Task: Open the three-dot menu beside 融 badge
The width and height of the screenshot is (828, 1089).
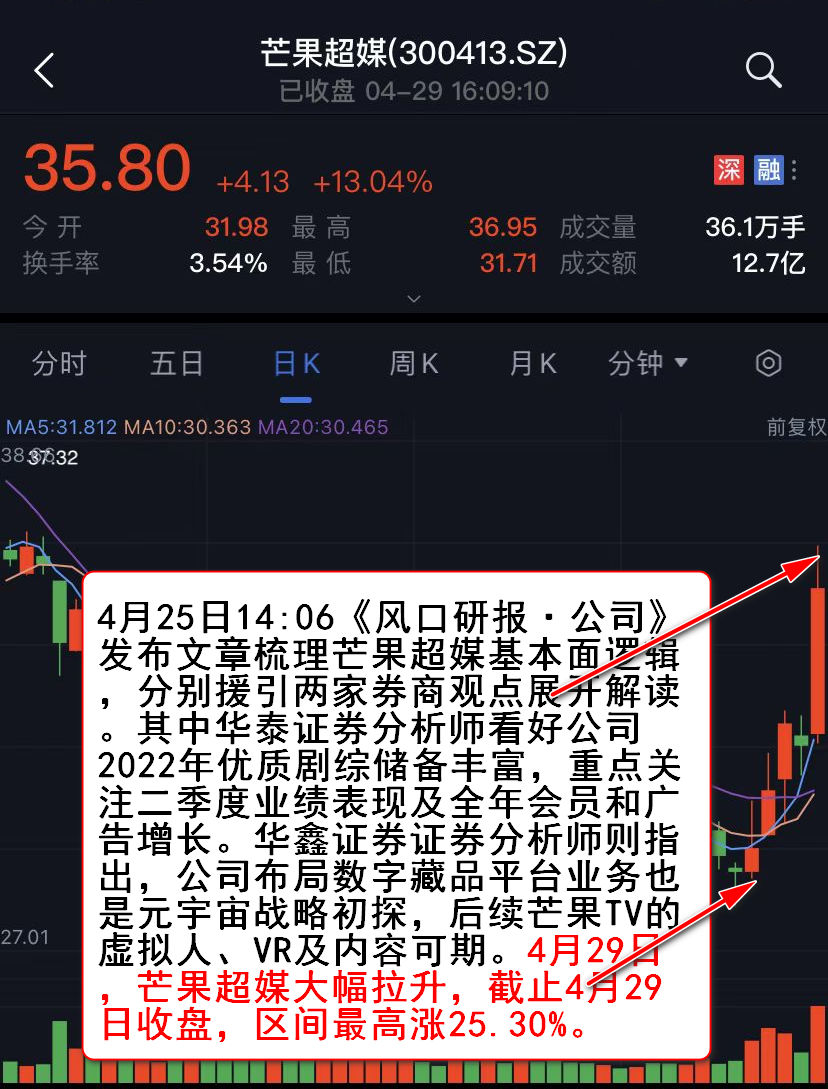Action: 795,170
